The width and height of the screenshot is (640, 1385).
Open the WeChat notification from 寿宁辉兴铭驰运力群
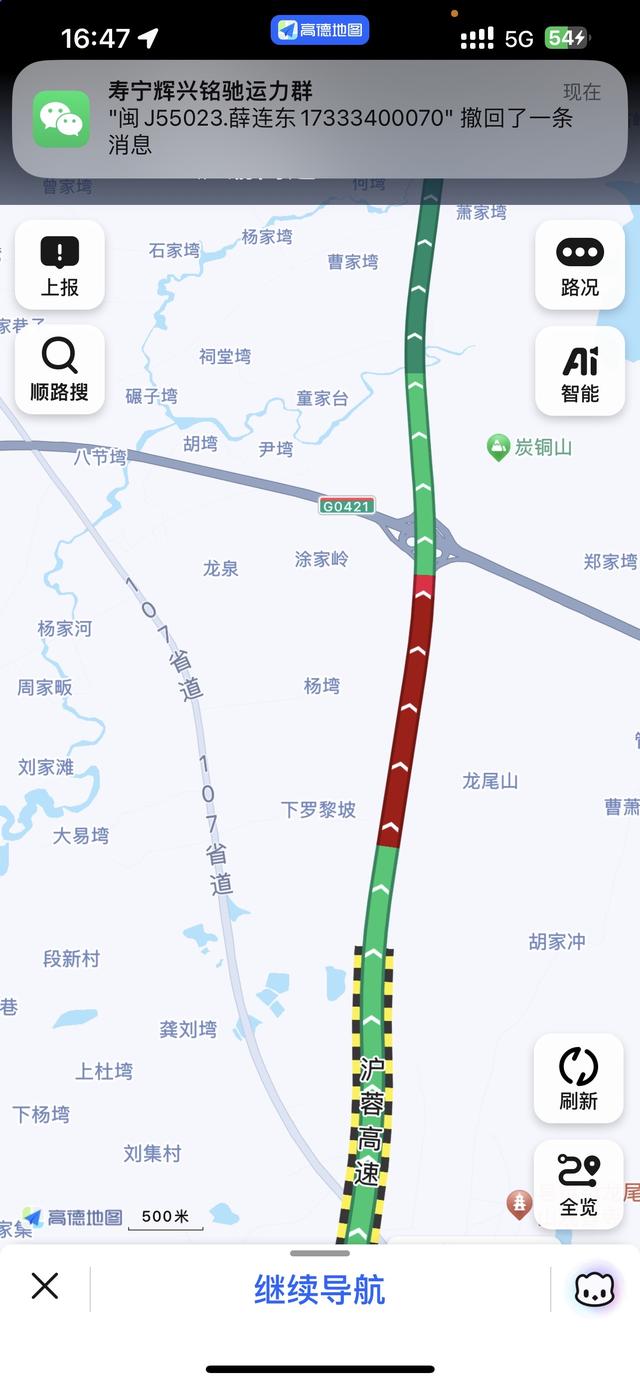(x=320, y=119)
